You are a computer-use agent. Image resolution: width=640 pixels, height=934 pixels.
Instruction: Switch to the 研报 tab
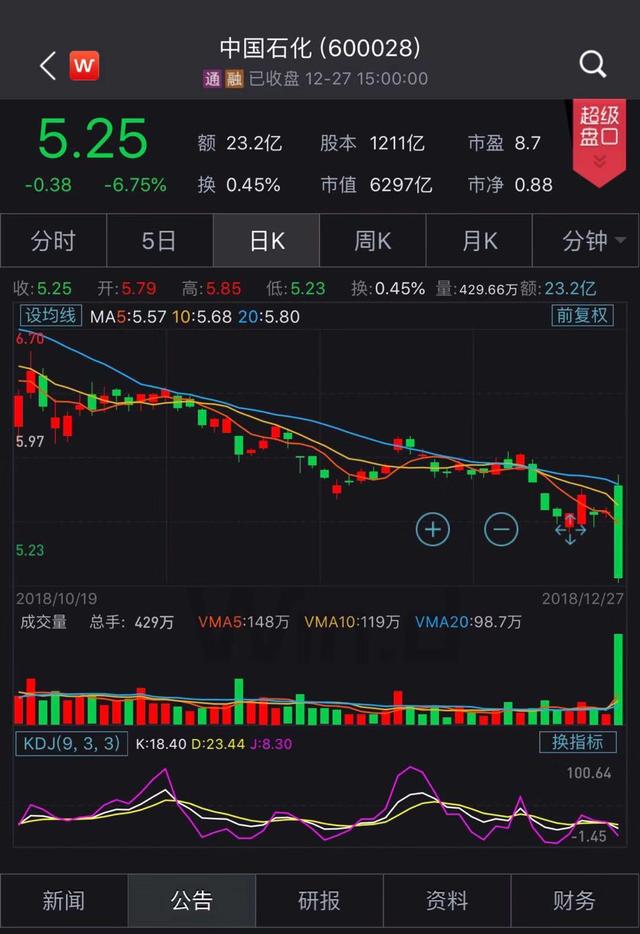(x=319, y=901)
